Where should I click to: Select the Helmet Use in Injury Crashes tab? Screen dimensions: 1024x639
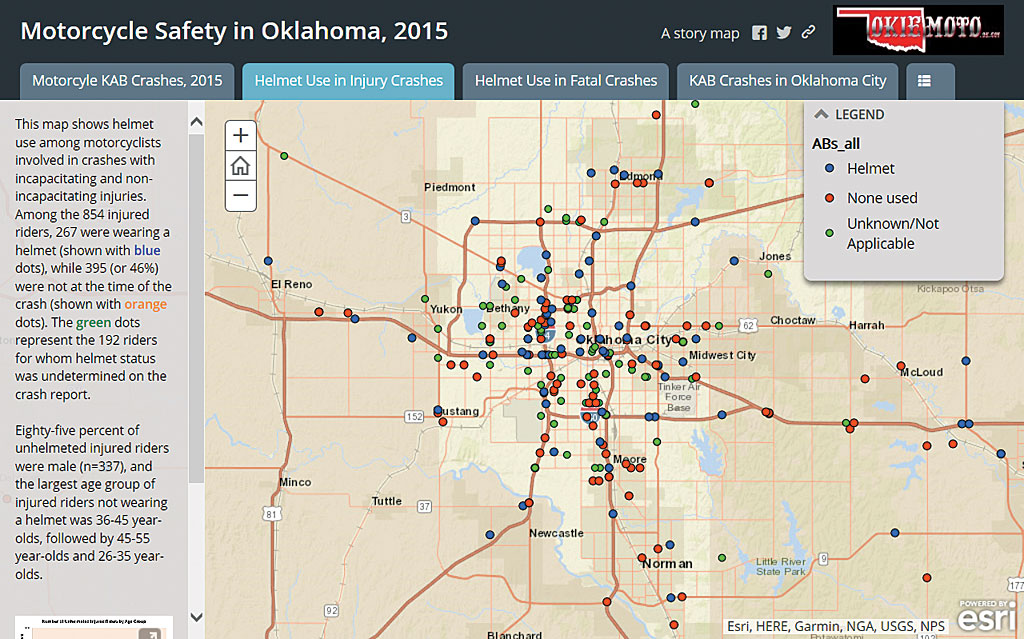pos(348,81)
